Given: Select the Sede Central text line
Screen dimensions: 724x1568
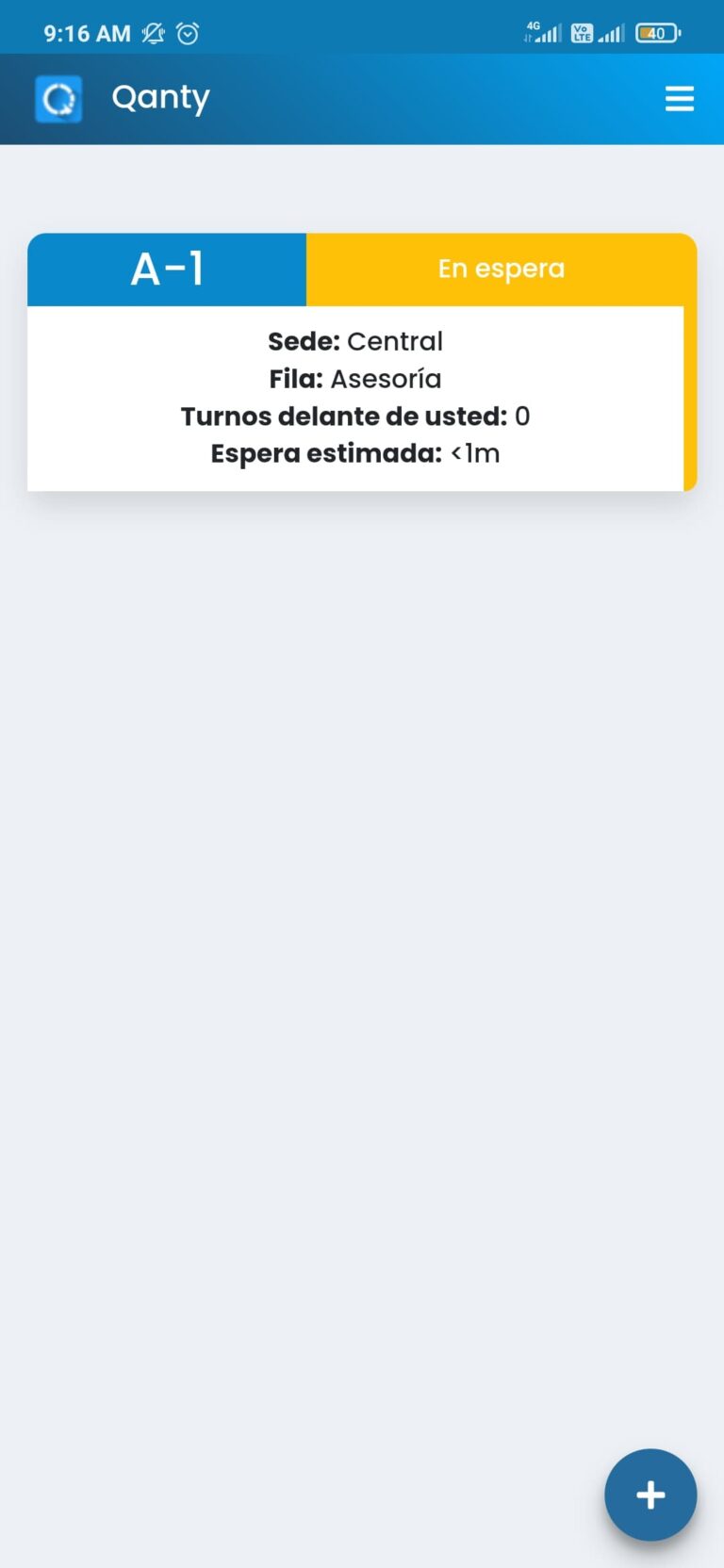Looking at the screenshot, I should (x=355, y=341).
